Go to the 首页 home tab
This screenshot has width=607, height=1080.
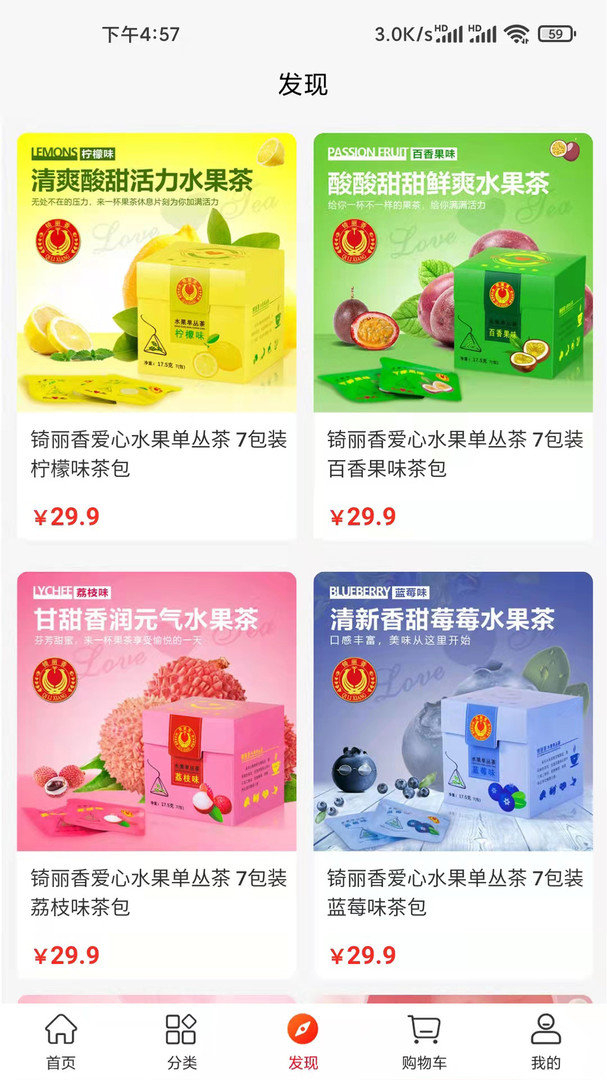[61, 1040]
